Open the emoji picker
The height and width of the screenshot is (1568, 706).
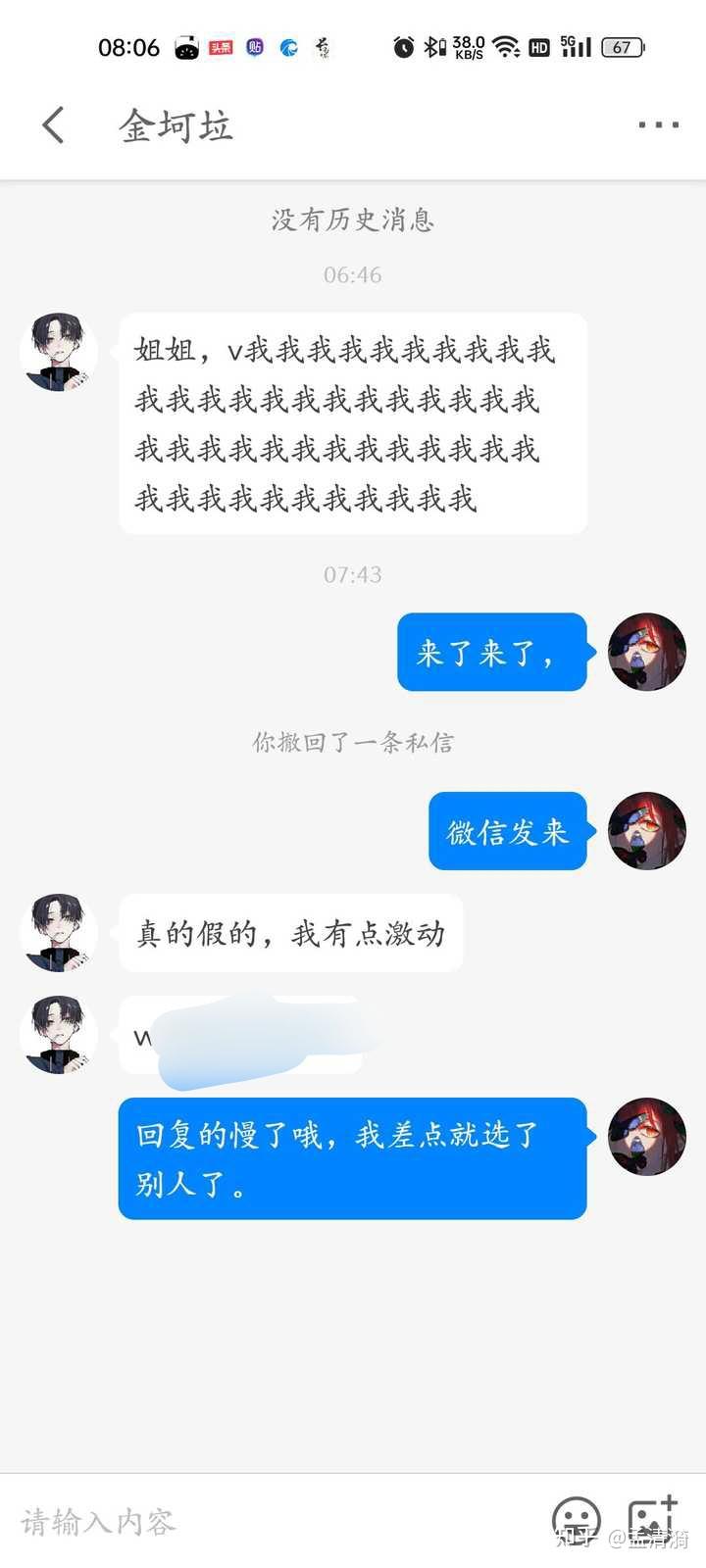click(576, 1521)
